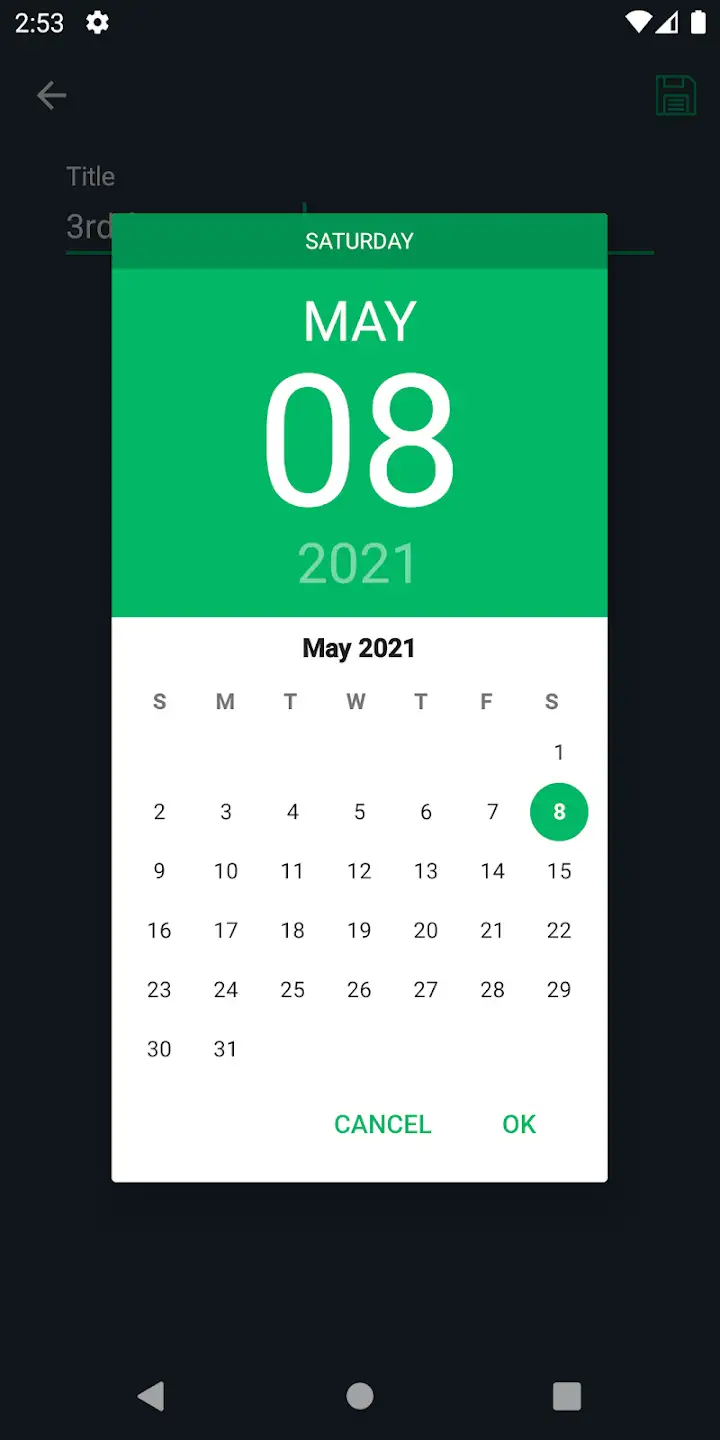Choose May 12 on the calendar
Viewport: 720px width, 1440px height.
click(x=359, y=871)
